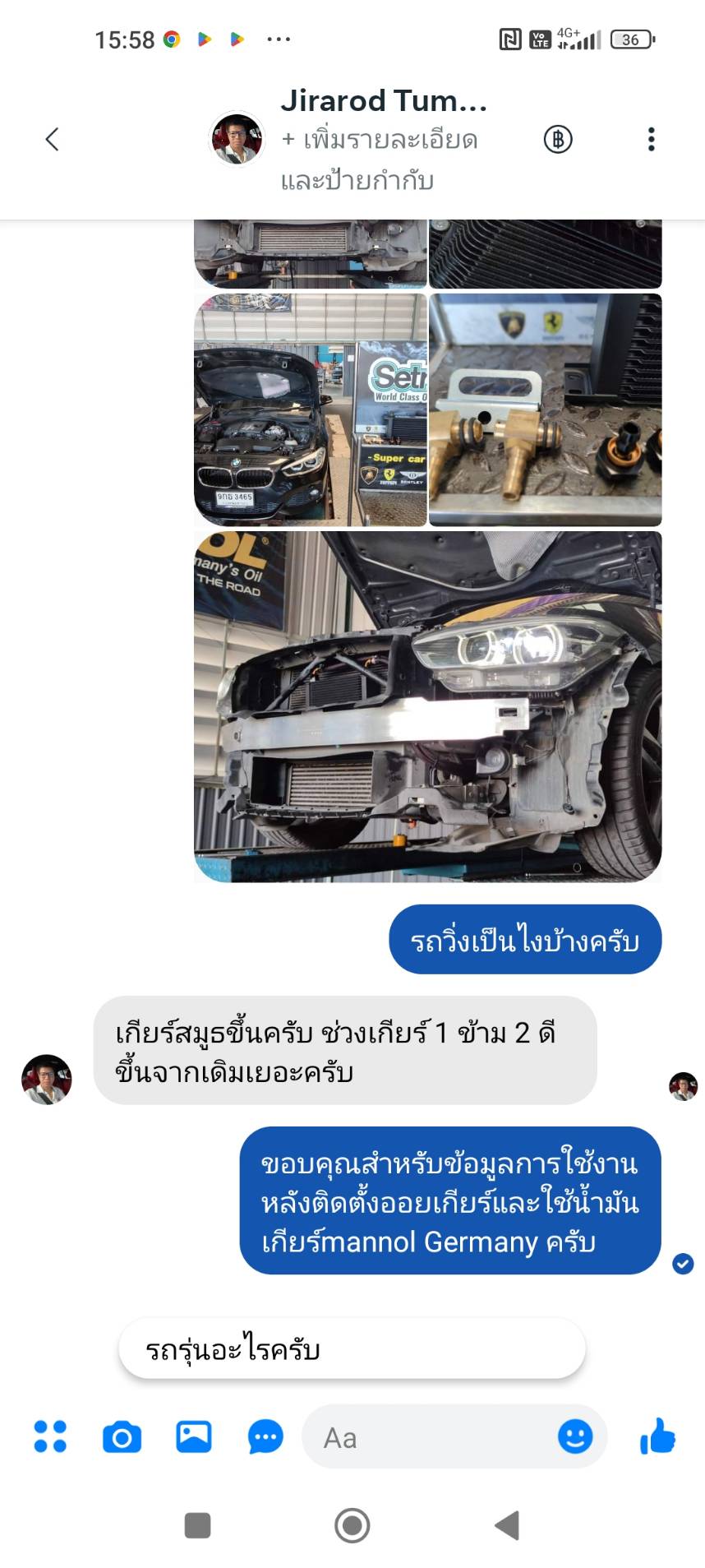The height and width of the screenshot is (1568, 705).
Task: Open the payment baht icon
Action: (x=558, y=139)
